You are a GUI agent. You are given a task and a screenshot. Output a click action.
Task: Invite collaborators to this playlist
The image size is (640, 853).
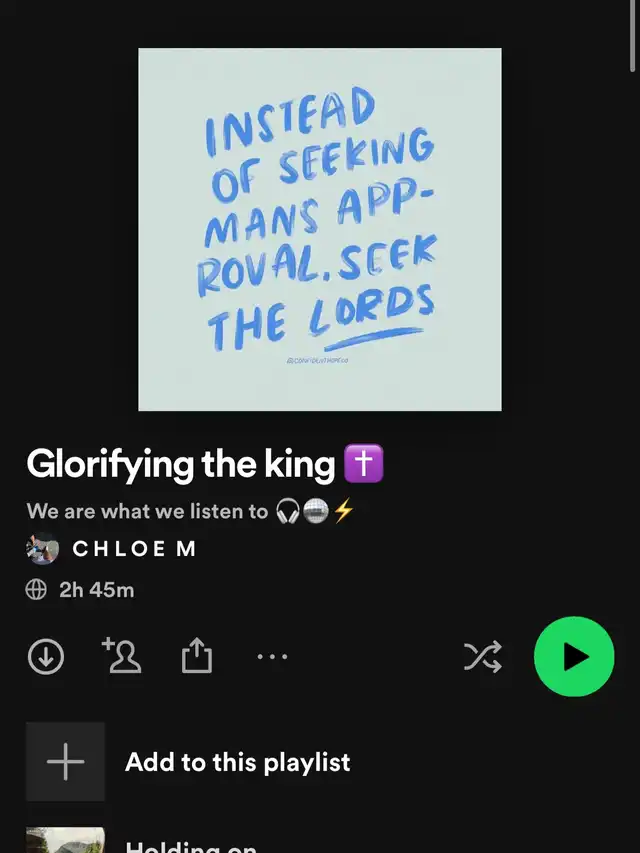[x=121, y=656]
